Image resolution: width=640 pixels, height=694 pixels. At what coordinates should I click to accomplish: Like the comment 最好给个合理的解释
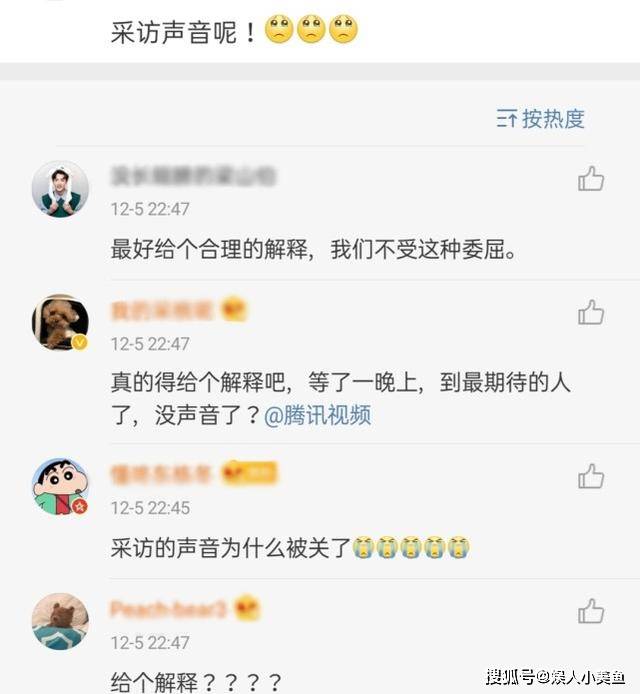coord(591,179)
